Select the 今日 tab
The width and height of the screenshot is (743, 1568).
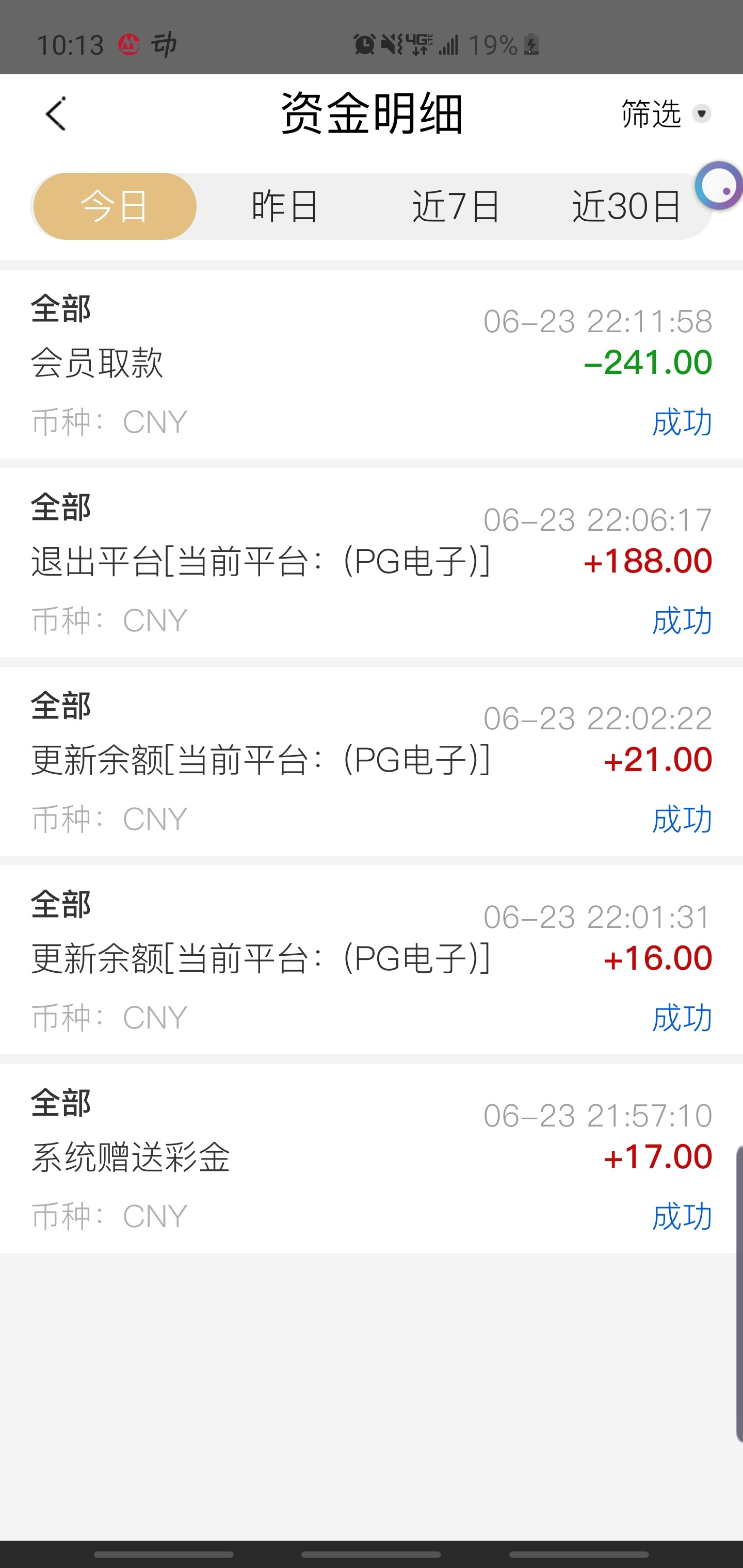click(114, 206)
